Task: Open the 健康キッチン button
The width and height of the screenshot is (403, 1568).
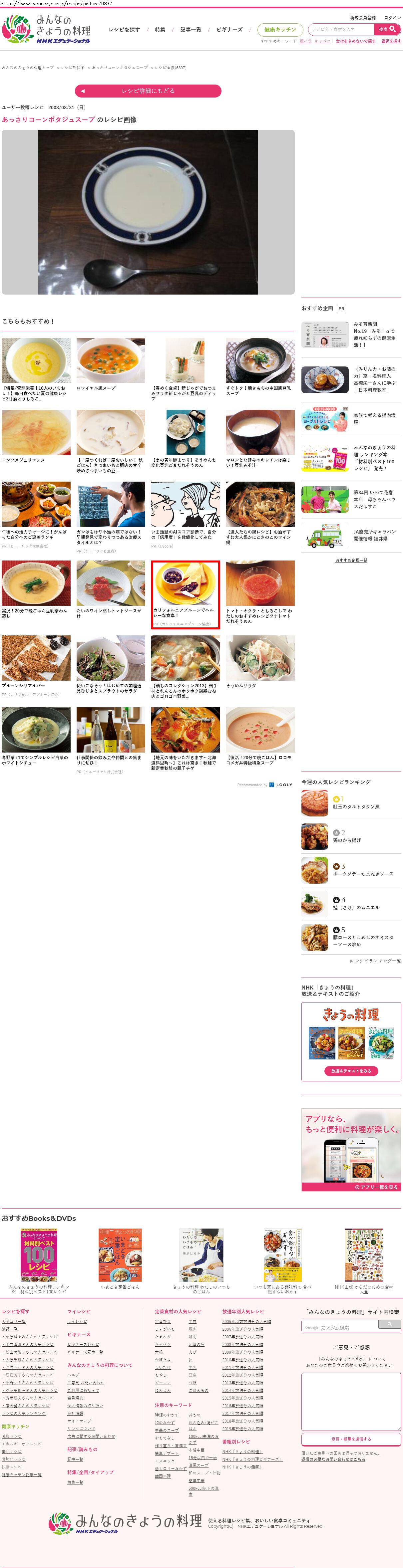Action: [280, 30]
